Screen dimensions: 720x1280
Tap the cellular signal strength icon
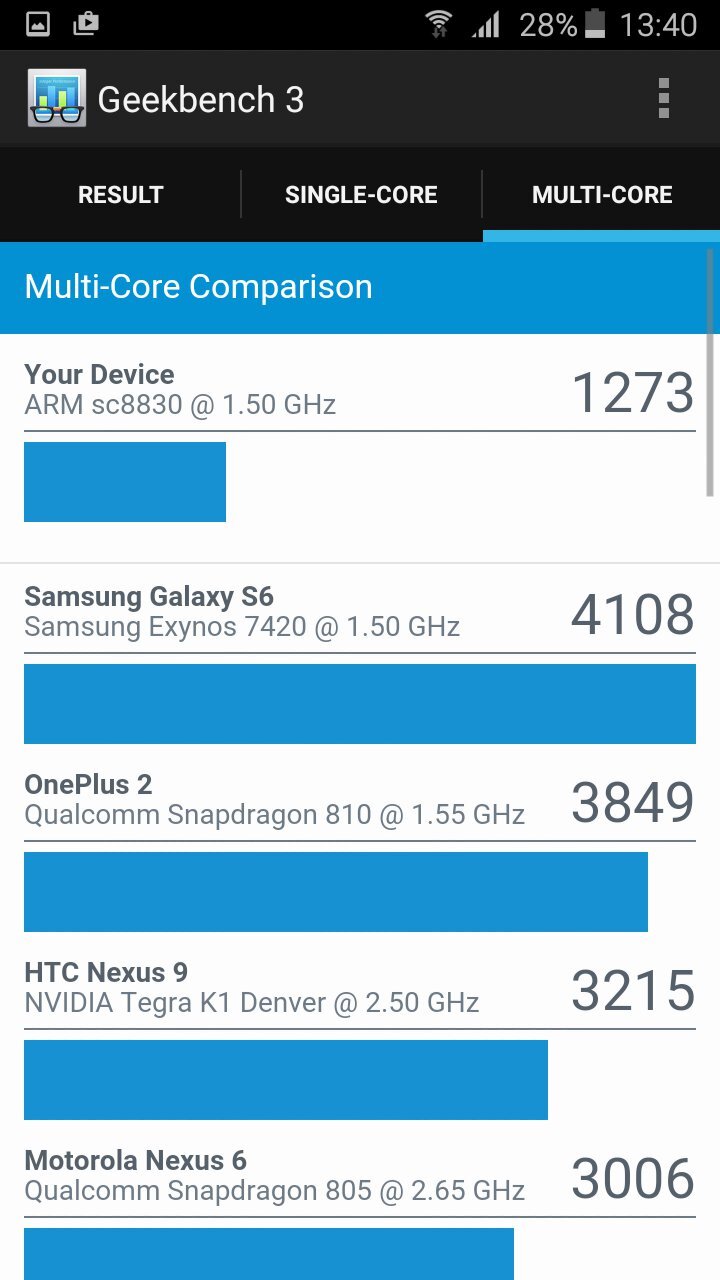pyautogui.click(x=486, y=22)
